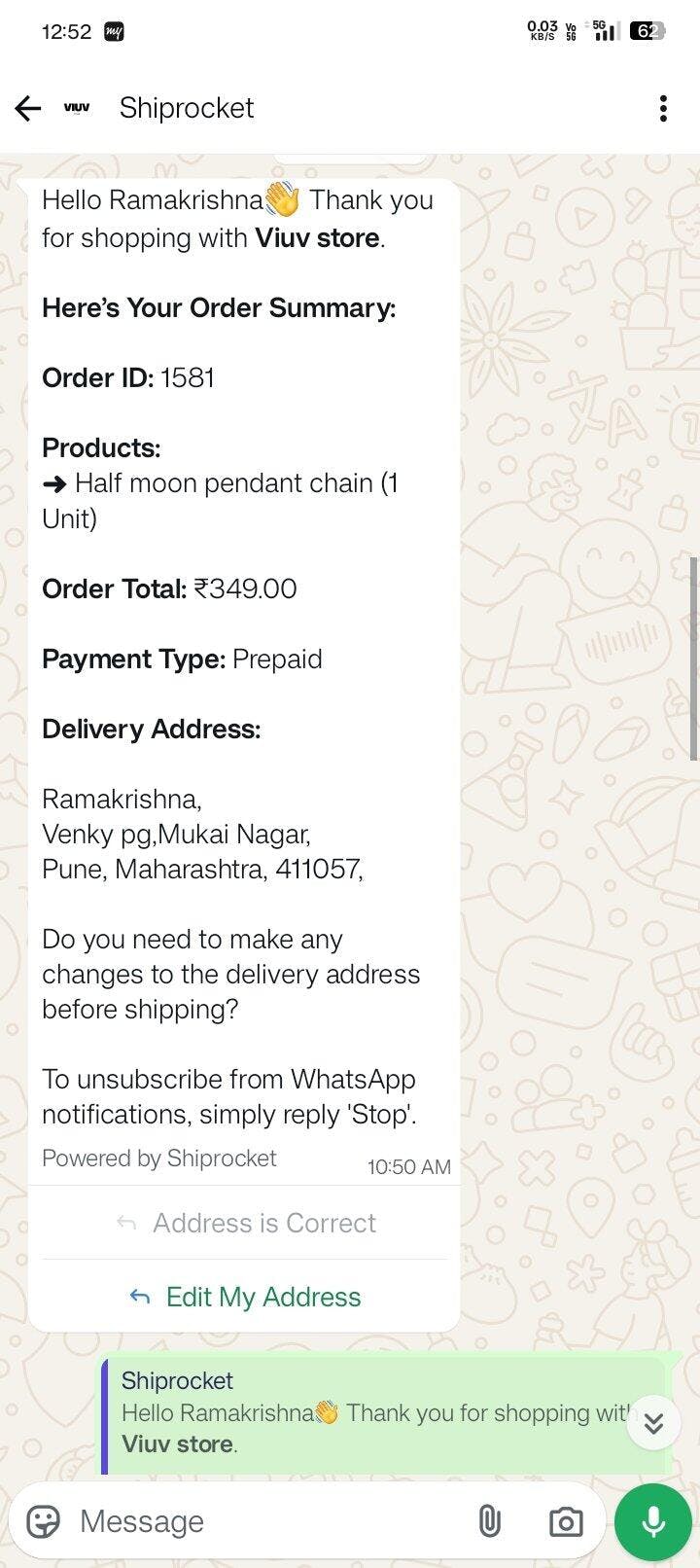Choose the Address is Correct reply
The image size is (700, 1568).
tap(244, 1223)
